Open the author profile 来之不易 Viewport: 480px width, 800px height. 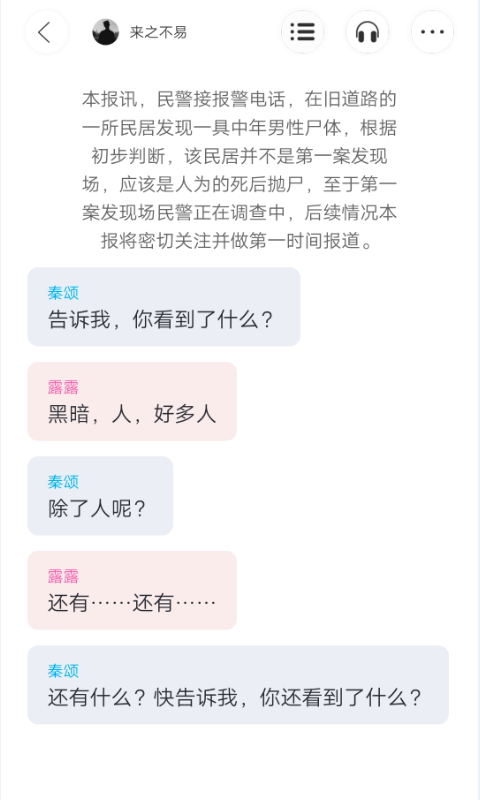coord(140,32)
